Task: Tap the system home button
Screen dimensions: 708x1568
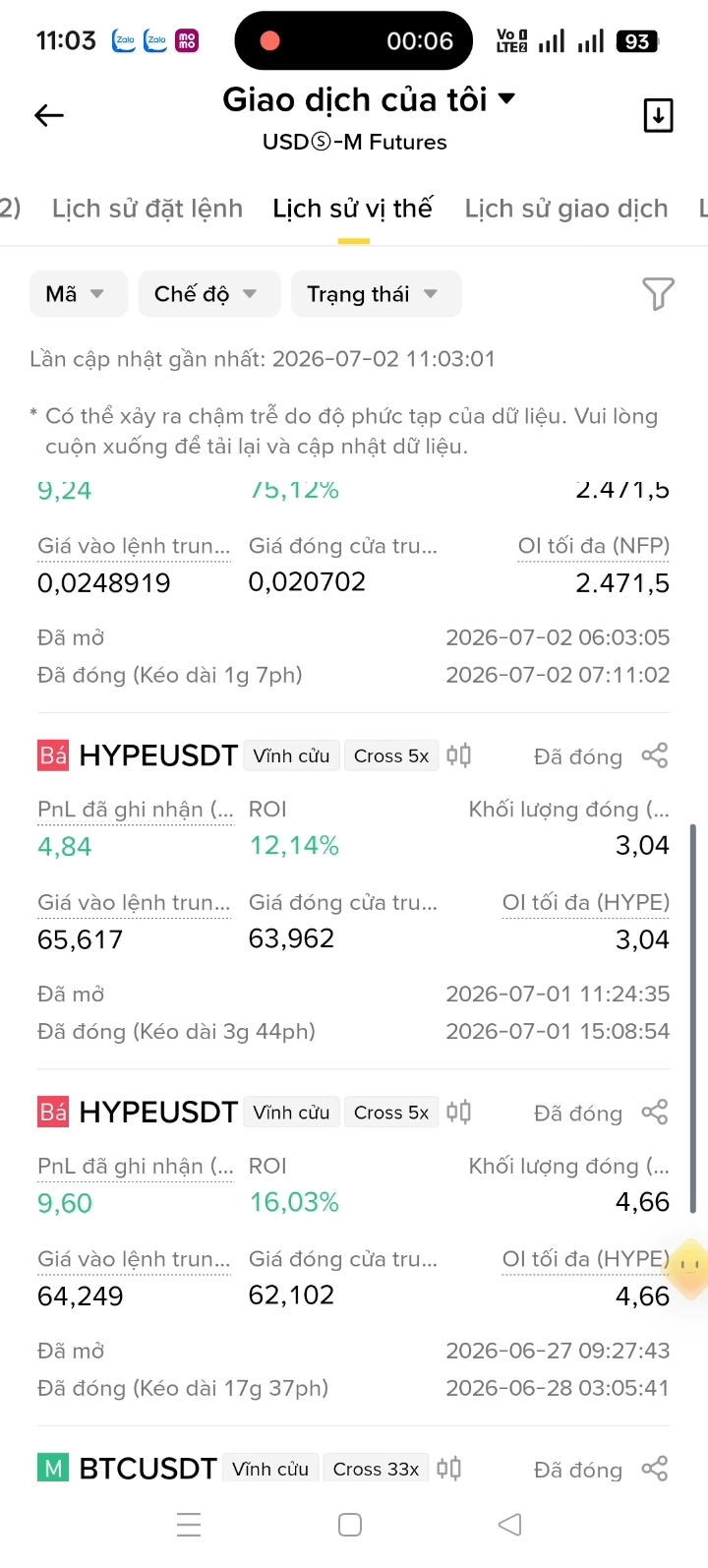Action: coord(350,1525)
